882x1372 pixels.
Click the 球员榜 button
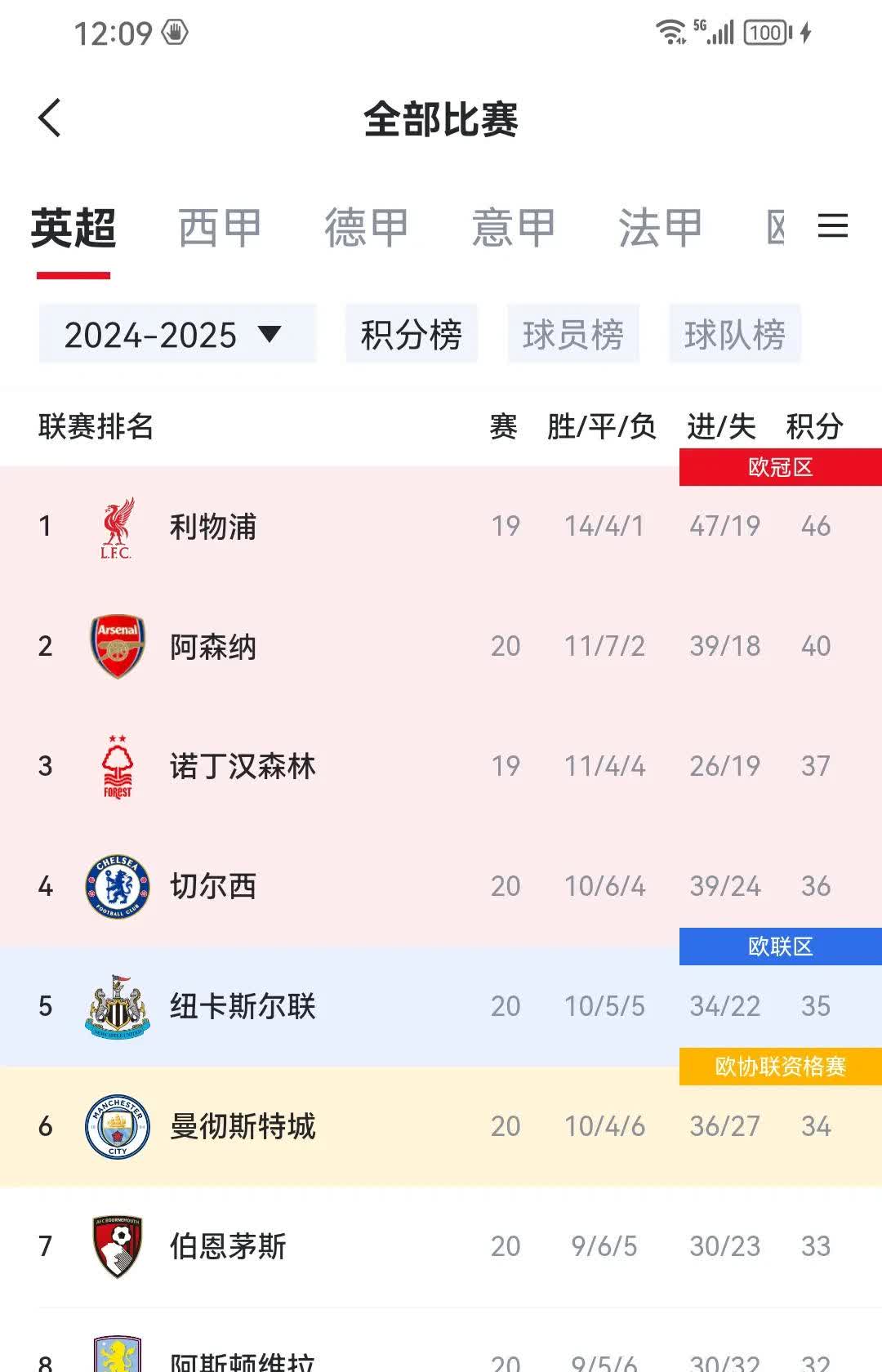coord(574,333)
